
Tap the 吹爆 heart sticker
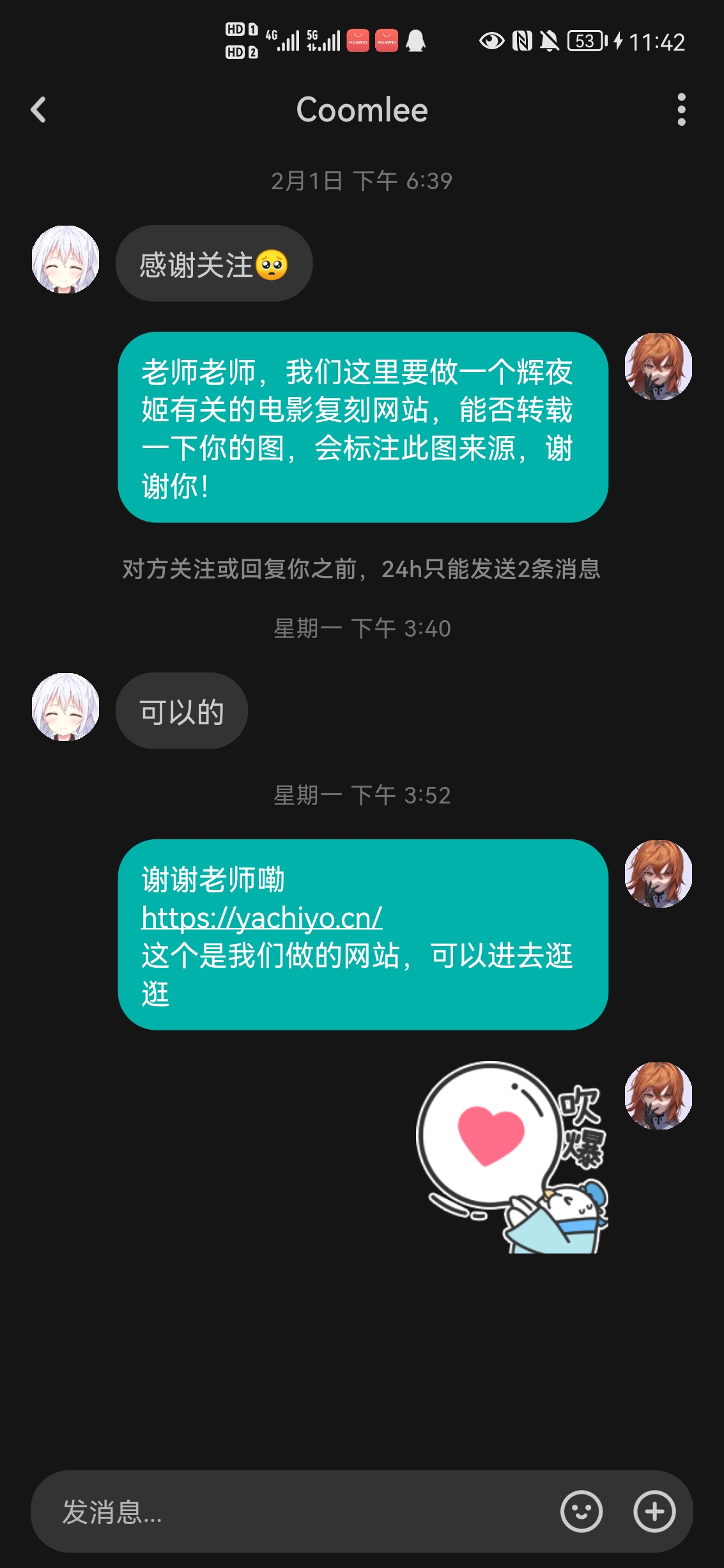click(x=511, y=1151)
